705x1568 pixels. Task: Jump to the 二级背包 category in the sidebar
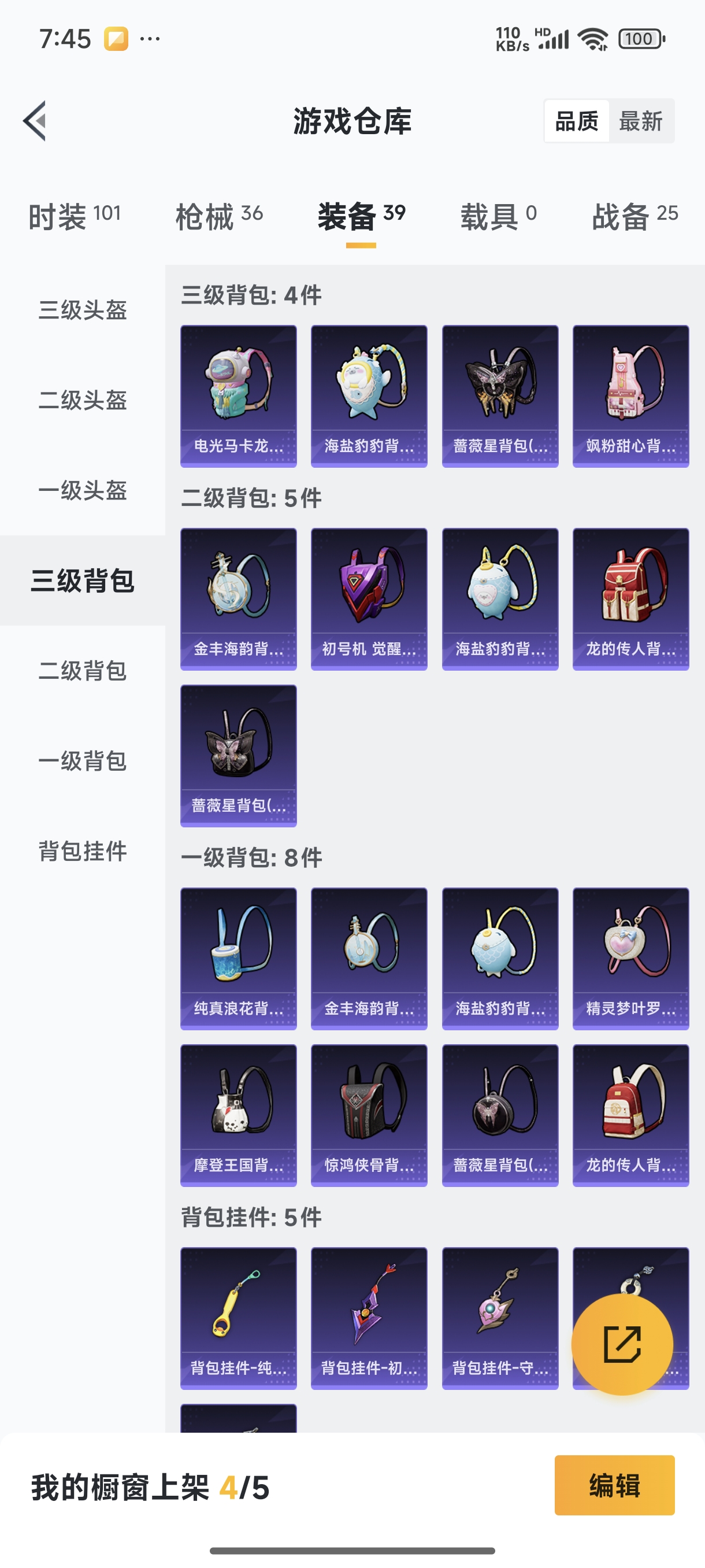[x=83, y=670]
